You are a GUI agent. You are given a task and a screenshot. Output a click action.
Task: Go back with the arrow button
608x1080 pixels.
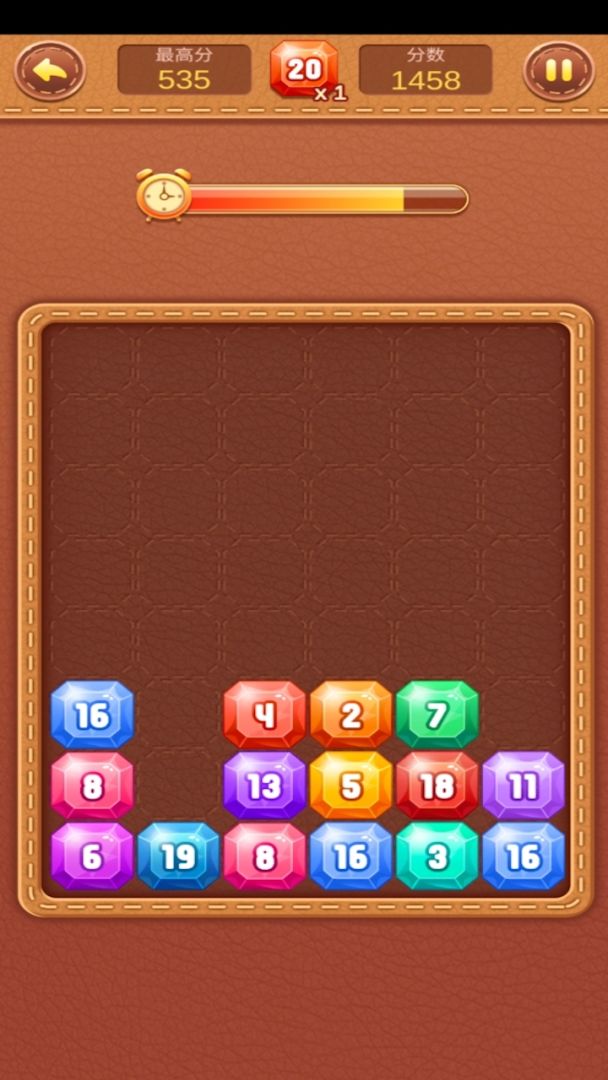click(x=49, y=70)
